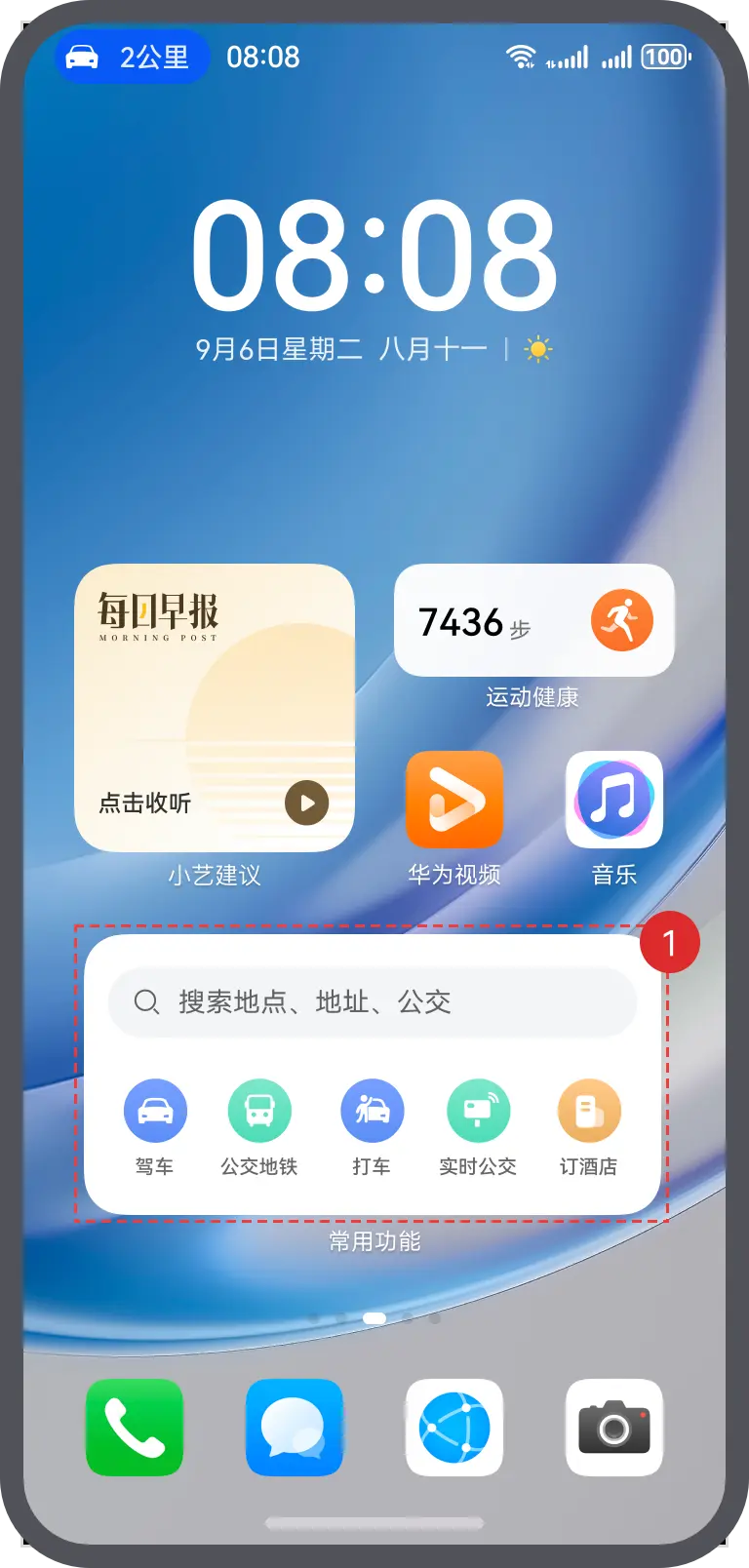Launch the Messages app from dock
The width and height of the screenshot is (749, 1568).
[x=295, y=1428]
